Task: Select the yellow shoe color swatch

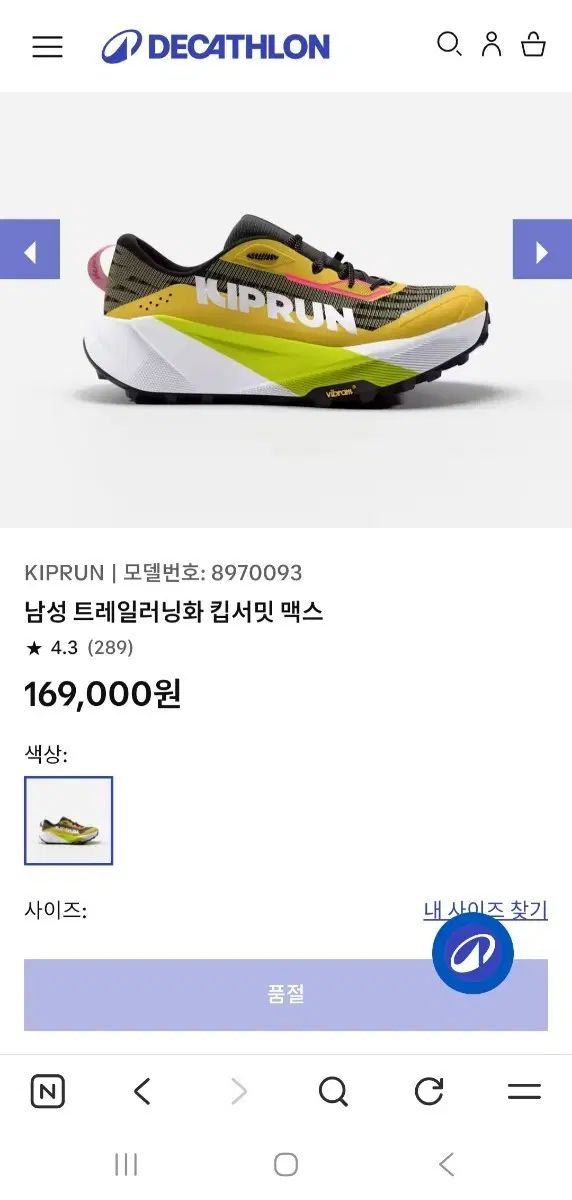Action: pyautogui.click(x=69, y=820)
